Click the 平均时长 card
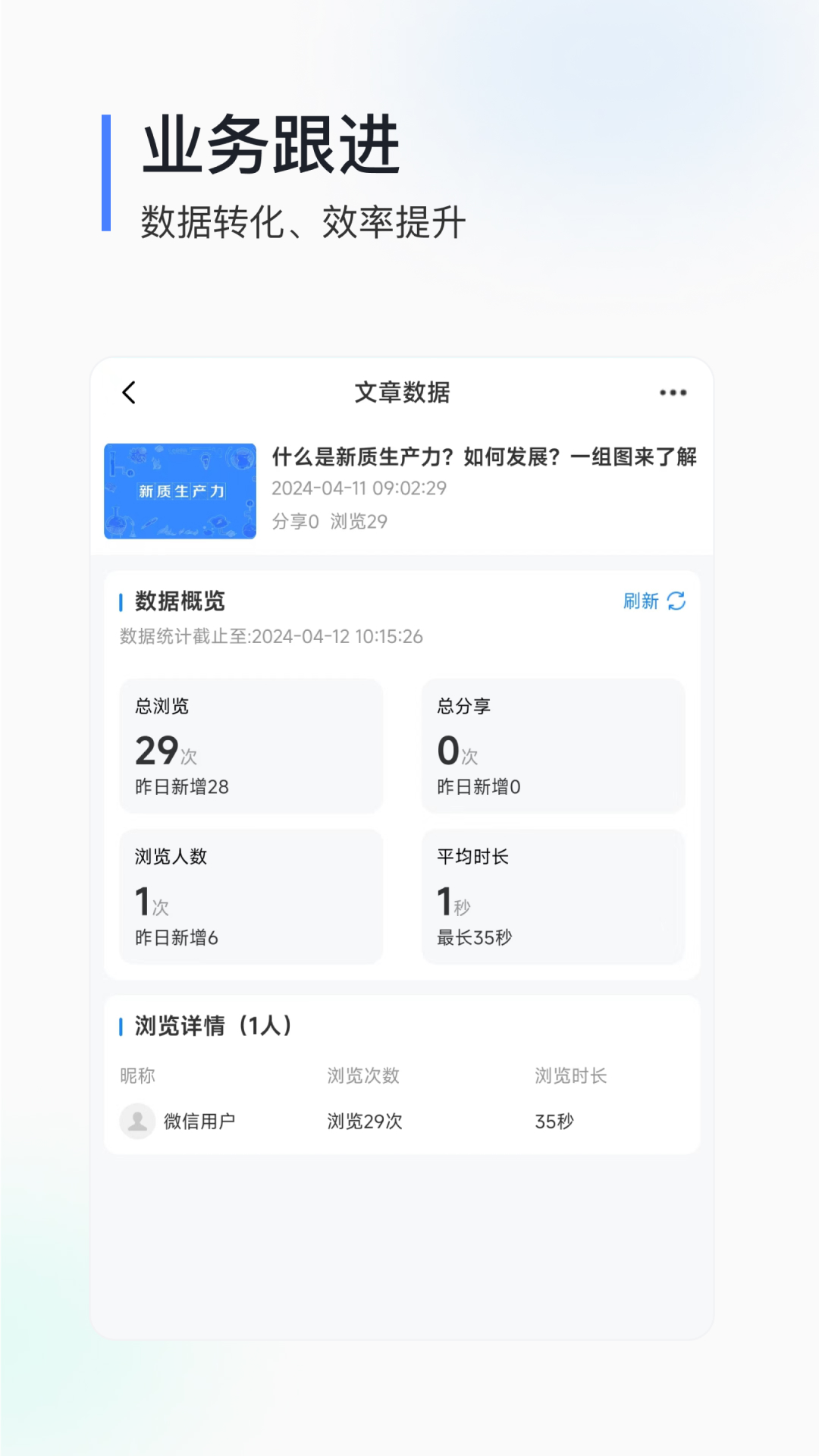The height and width of the screenshot is (1456, 819). coord(553,896)
